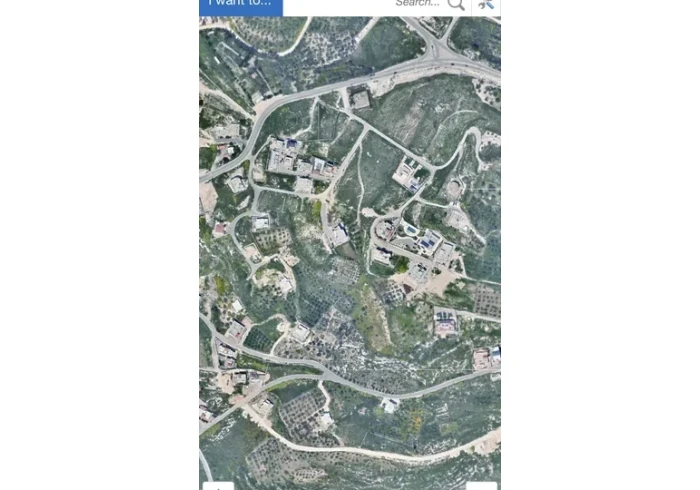Open the "I want to..." menu

[x=241, y=5]
